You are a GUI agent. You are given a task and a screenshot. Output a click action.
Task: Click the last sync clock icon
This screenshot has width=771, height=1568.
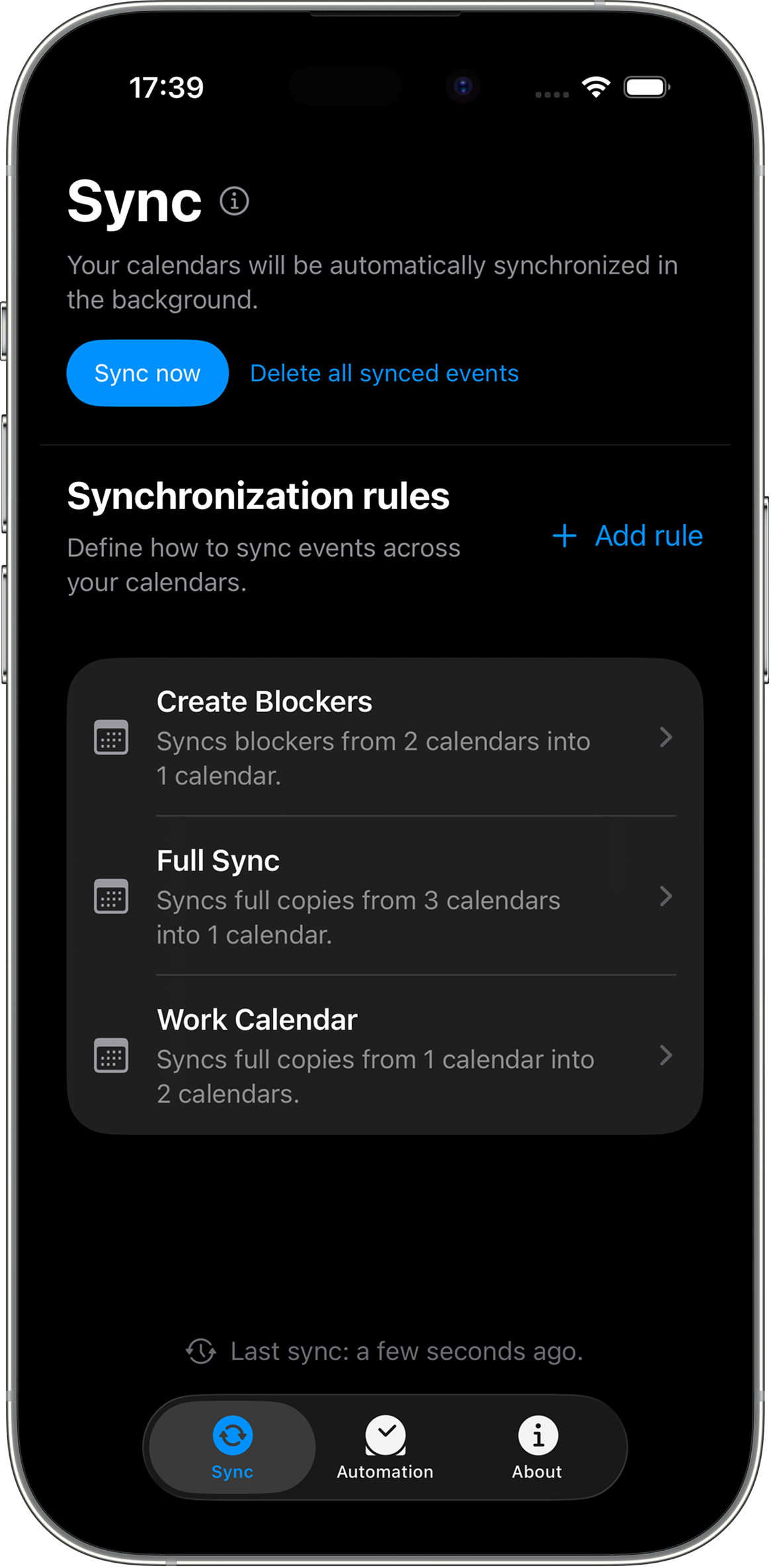click(201, 1351)
